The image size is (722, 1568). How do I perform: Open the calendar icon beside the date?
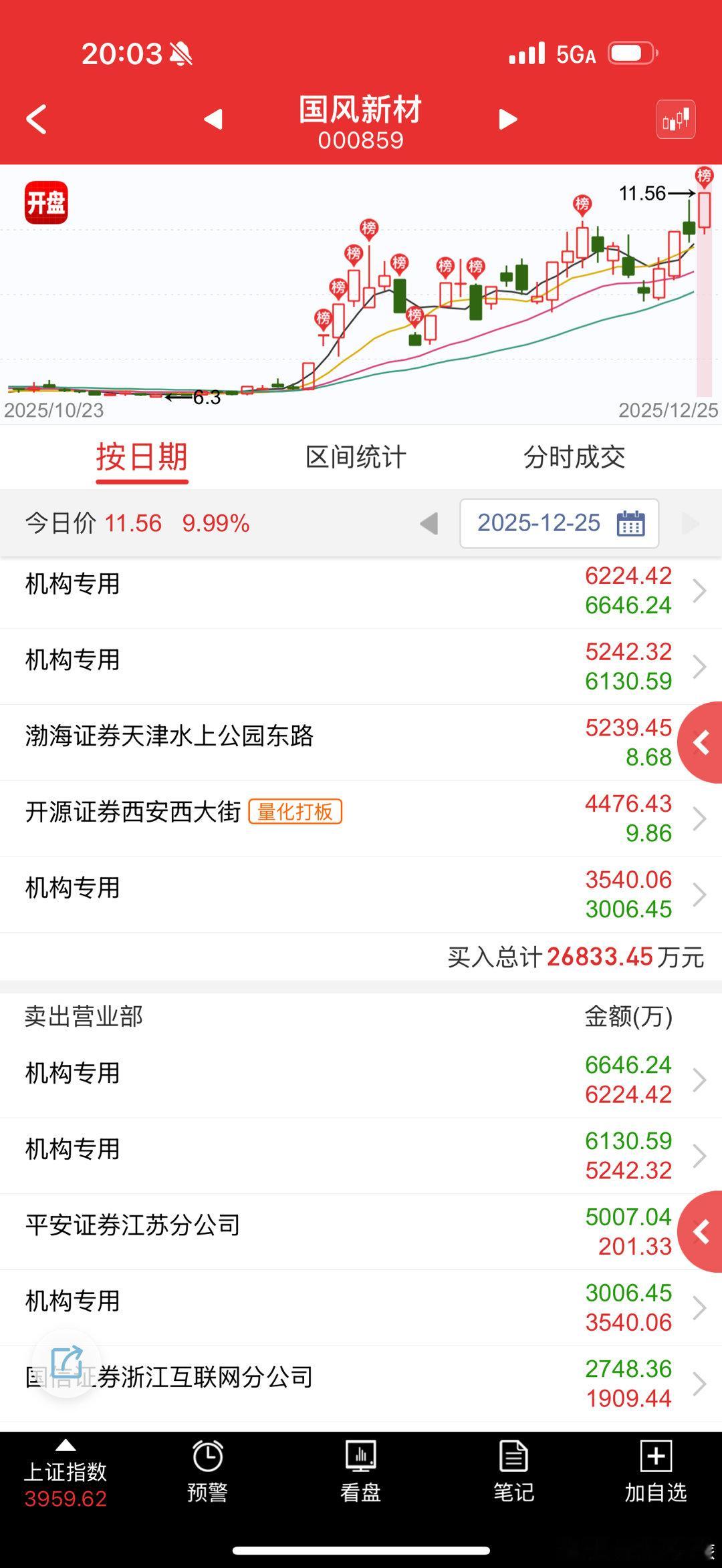coord(631,524)
